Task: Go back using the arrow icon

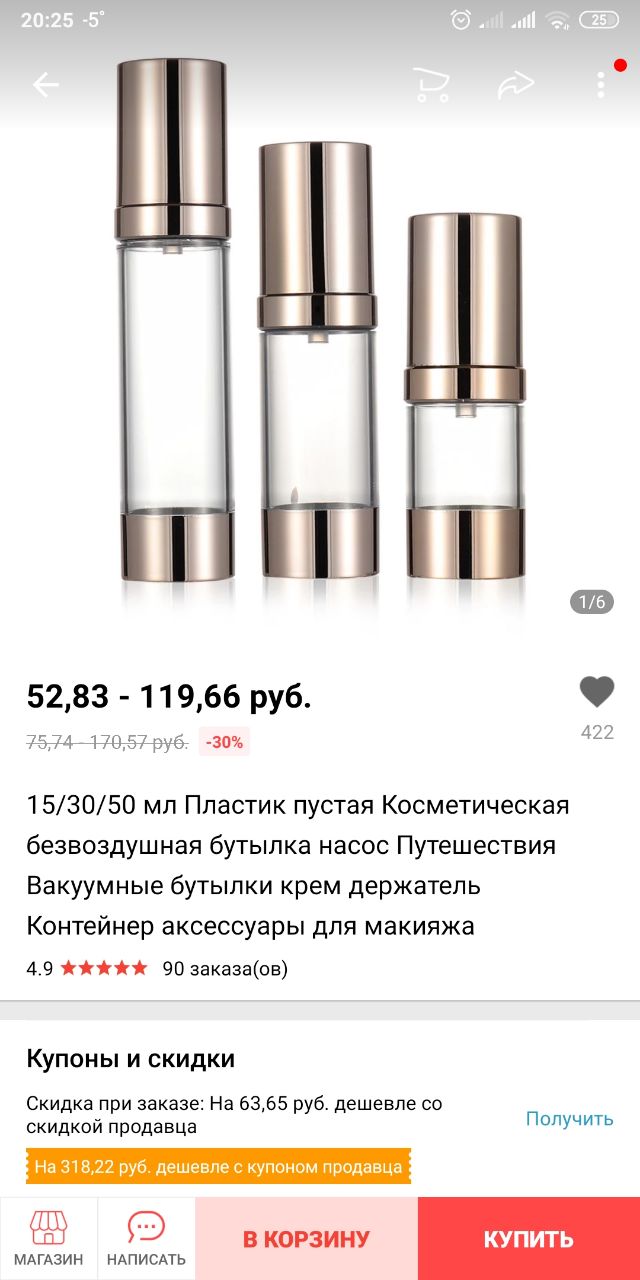Action: tap(46, 85)
